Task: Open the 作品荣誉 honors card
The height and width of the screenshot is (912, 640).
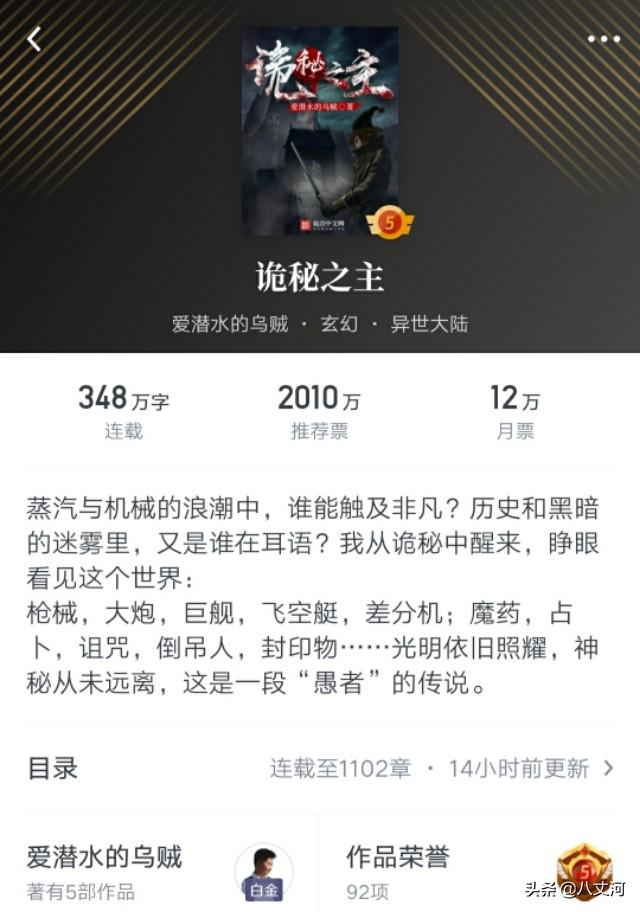Action: click(478, 870)
